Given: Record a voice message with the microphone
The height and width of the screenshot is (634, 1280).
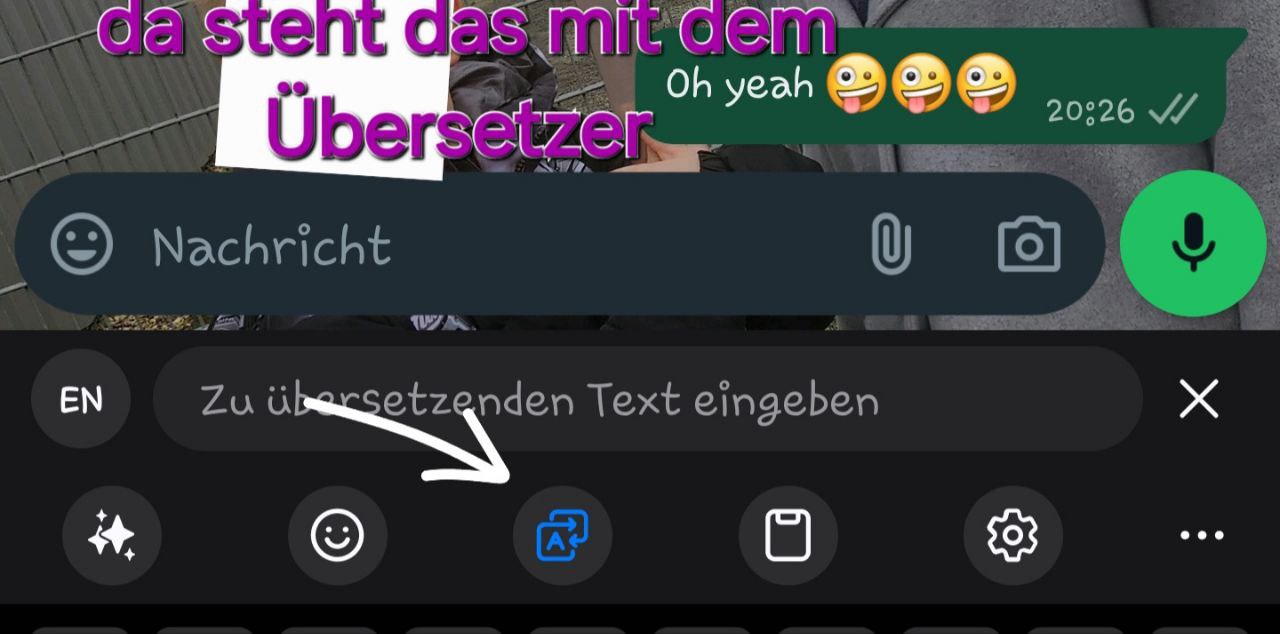Looking at the screenshot, I should (1193, 243).
